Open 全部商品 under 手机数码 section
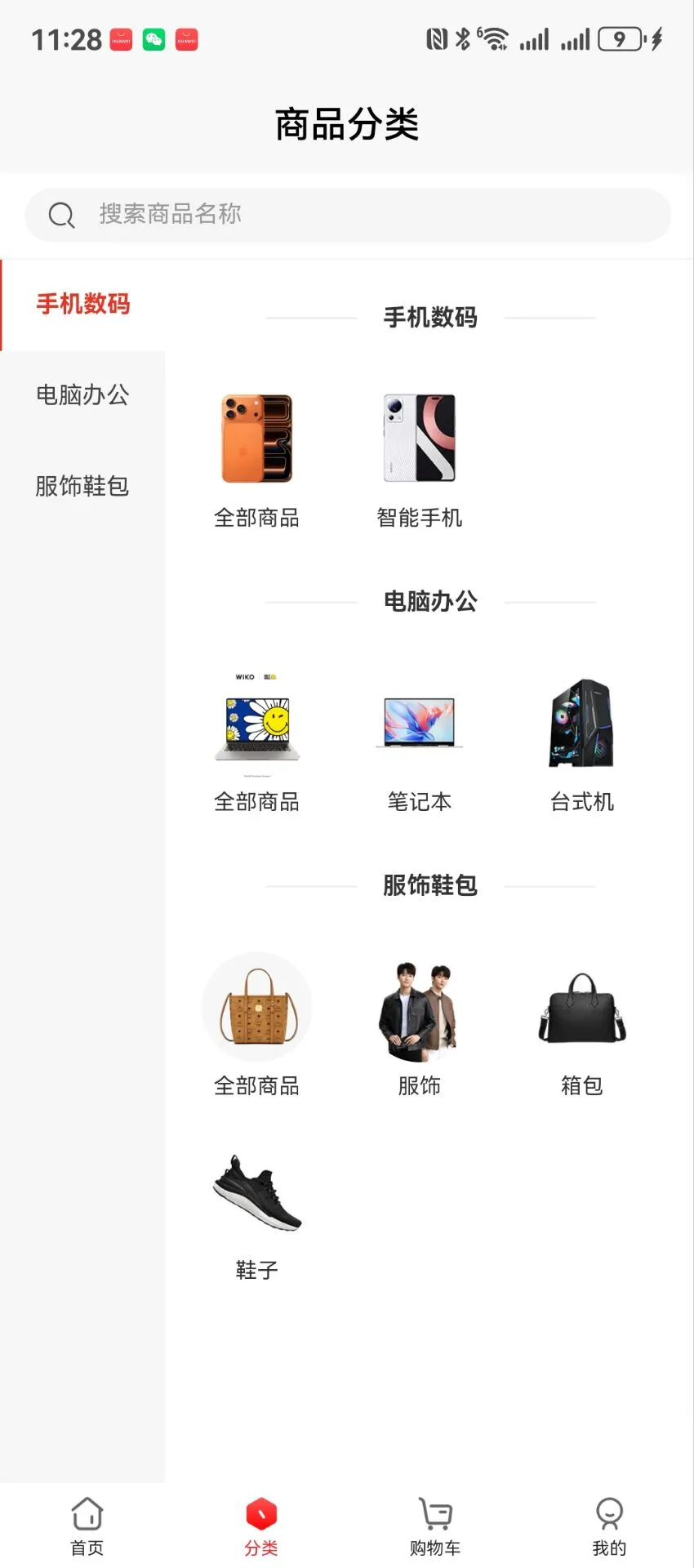This screenshot has width=694, height=1568. coord(256,459)
